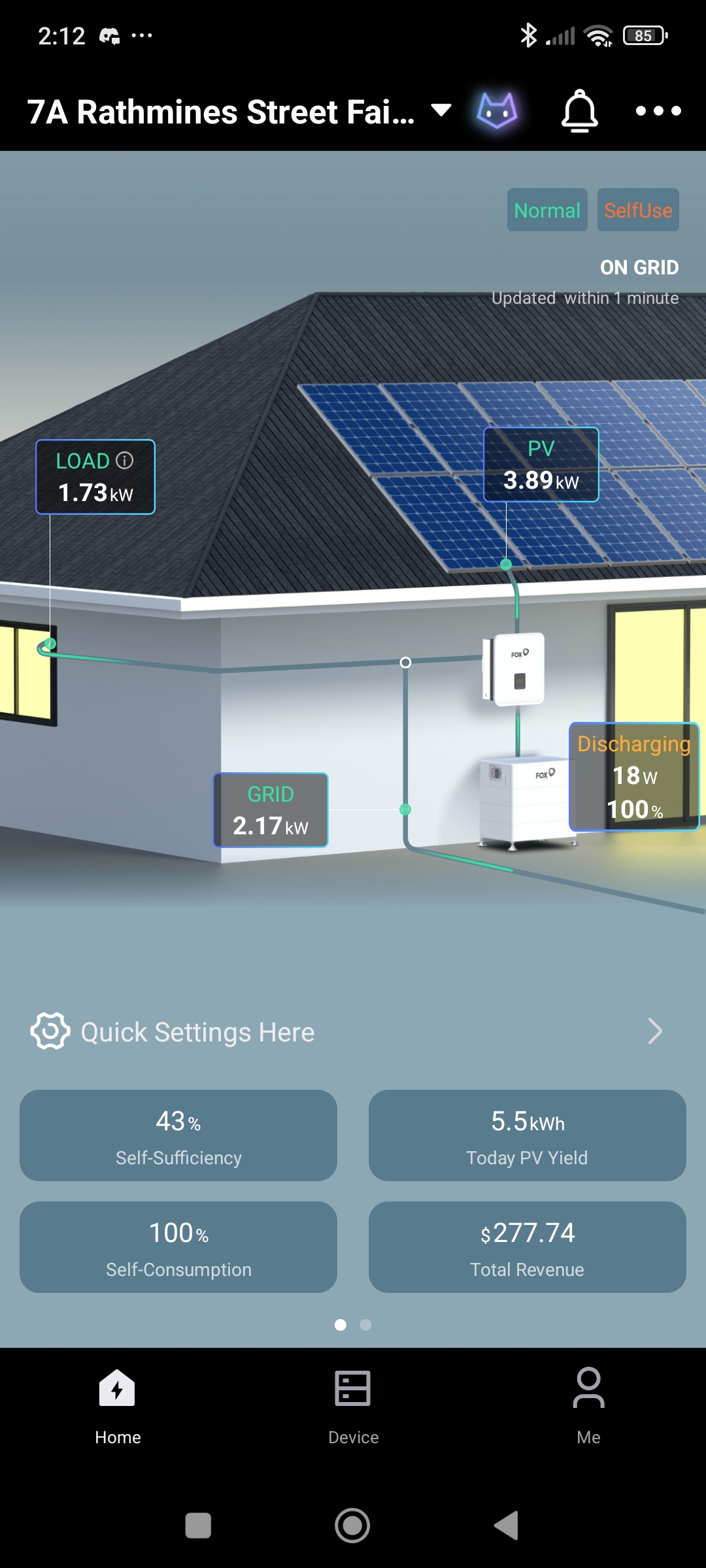Expand the 7A Rathmines Street site dropdown
This screenshot has width=706, height=1568.
pos(441,111)
